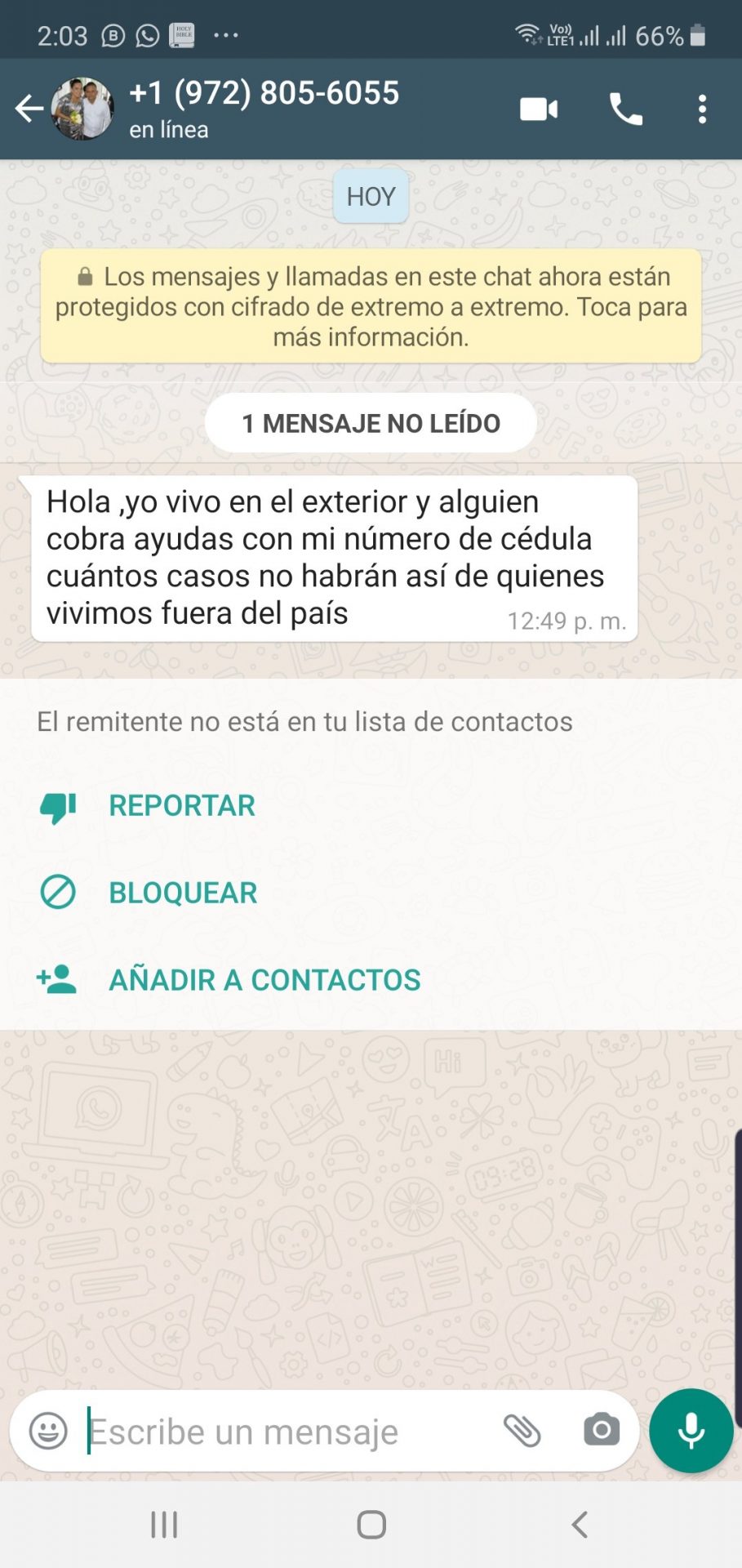Tap the voice message microphone button
The height and width of the screenshot is (1568, 742).
(691, 1431)
